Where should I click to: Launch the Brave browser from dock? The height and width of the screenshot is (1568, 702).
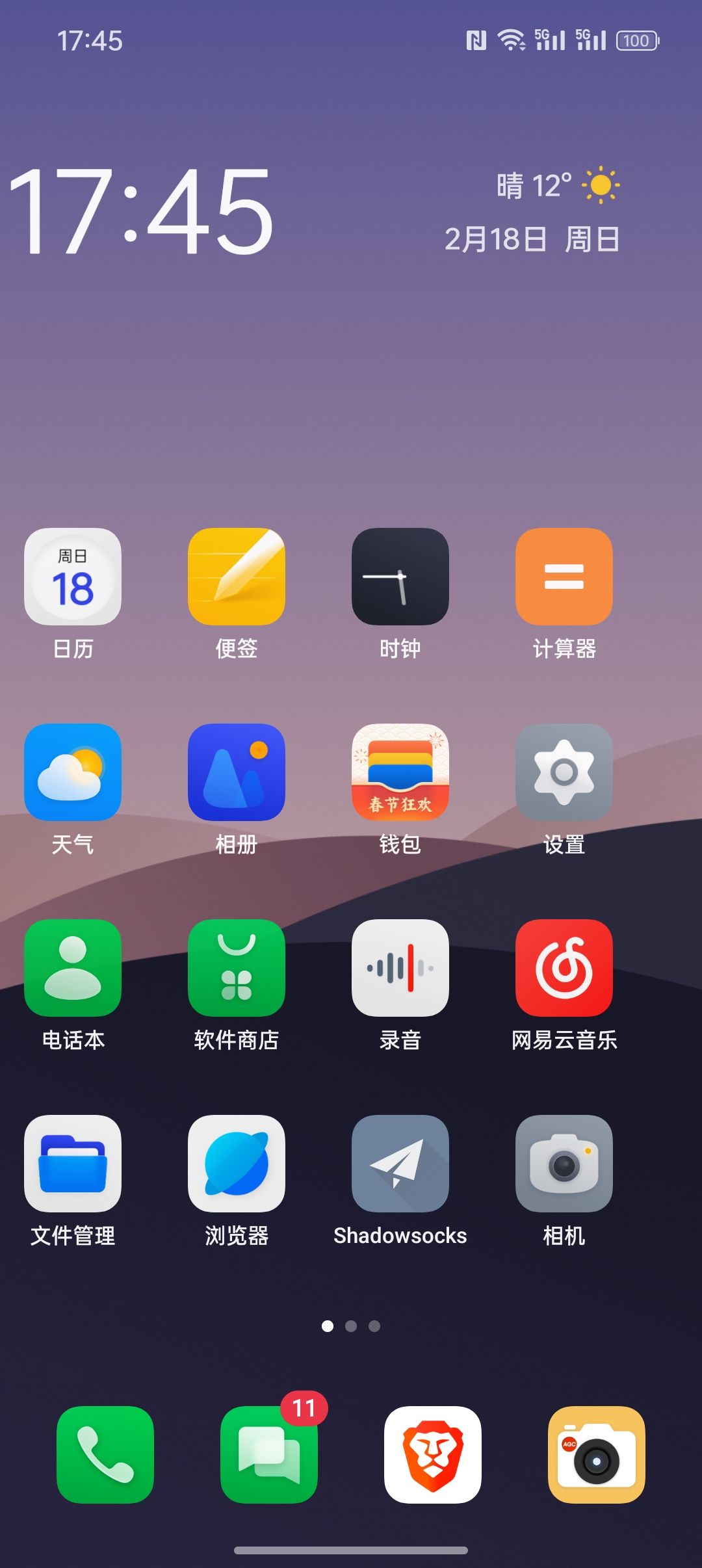433,1455
